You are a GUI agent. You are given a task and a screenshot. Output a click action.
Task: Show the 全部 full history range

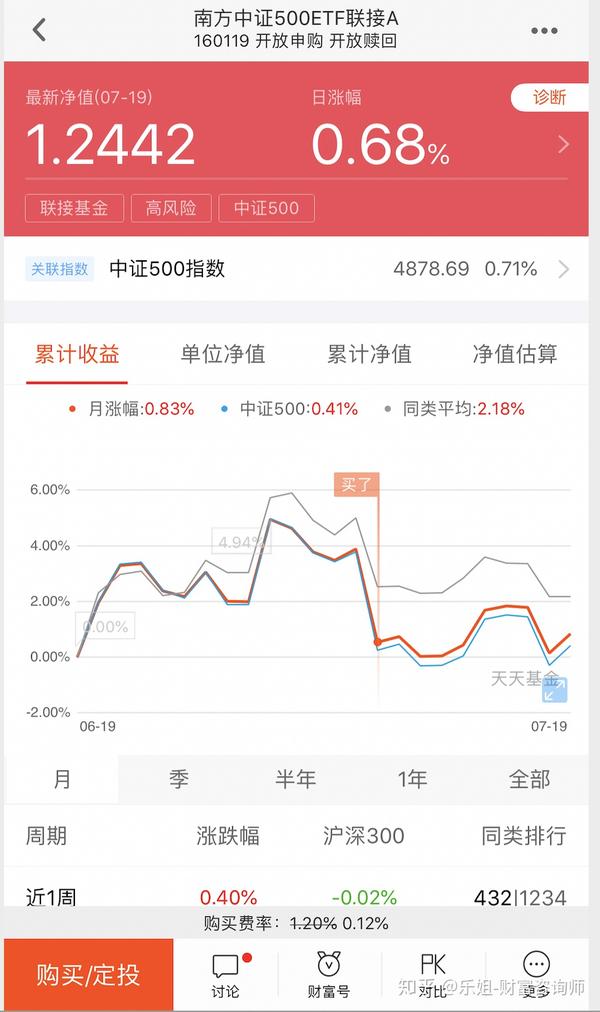[529, 779]
